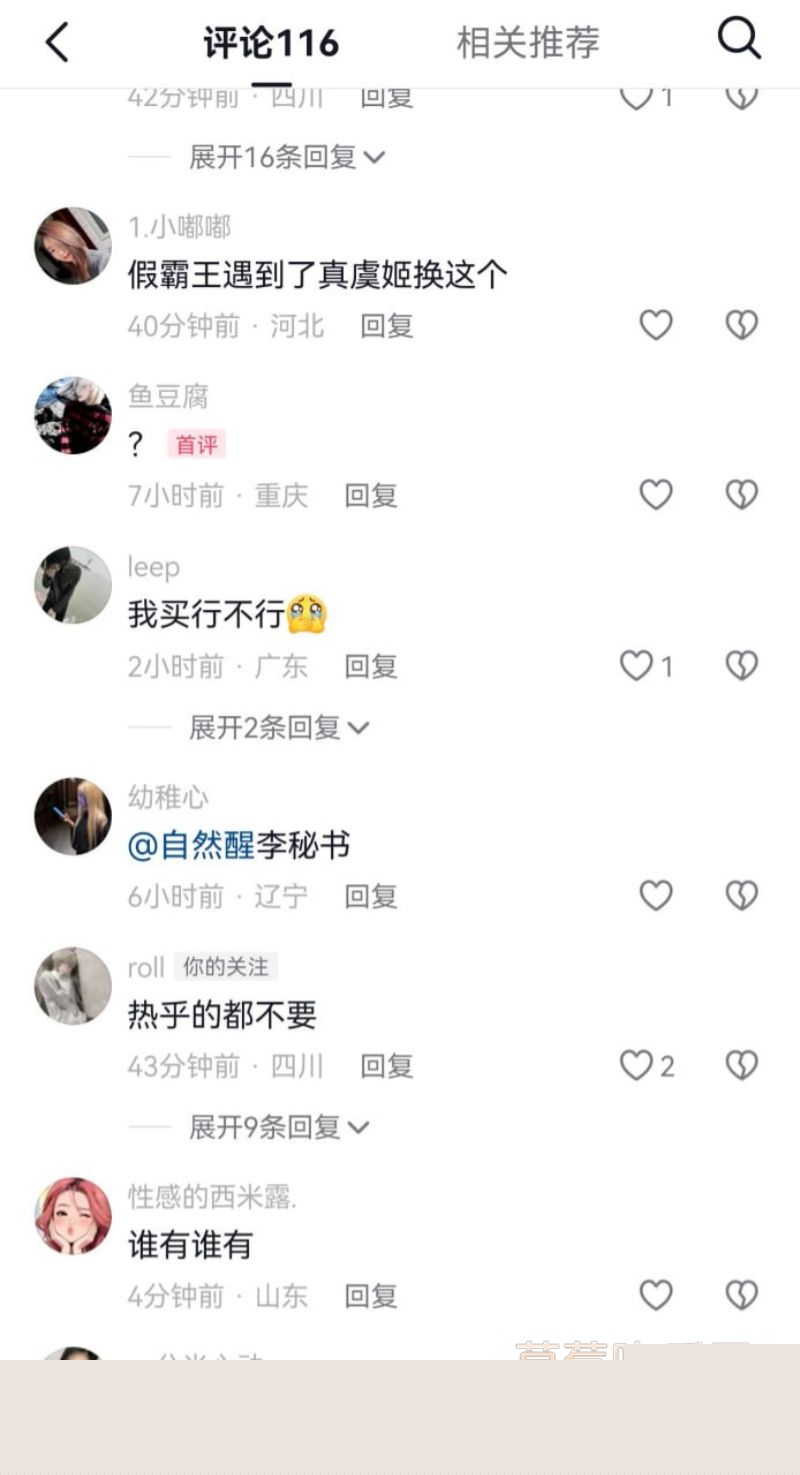
Task: Like 幼稚心's comment
Action: pos(655,896)
